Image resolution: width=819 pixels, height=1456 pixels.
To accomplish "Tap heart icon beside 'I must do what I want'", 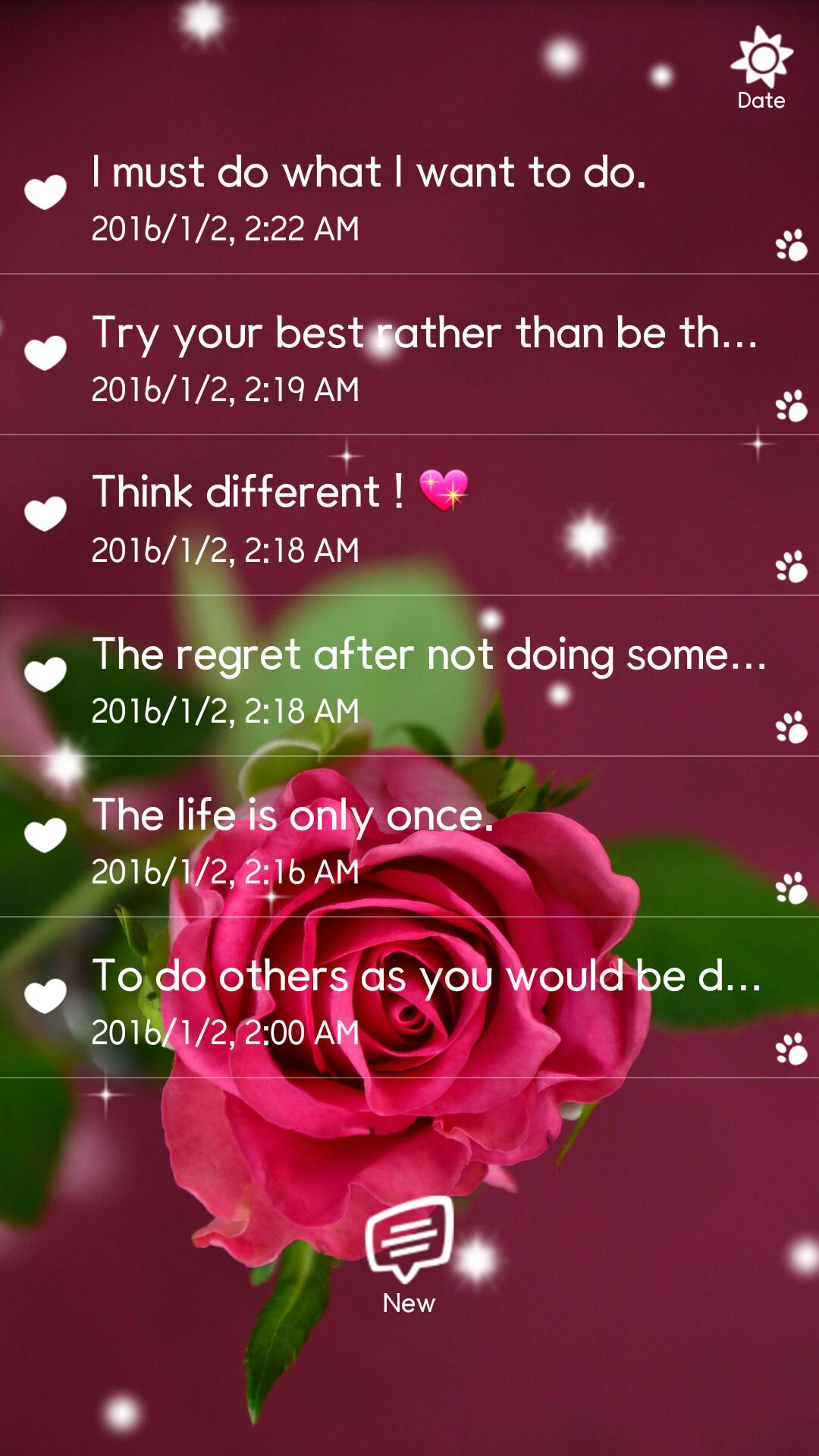I will (x=46, y=192).
